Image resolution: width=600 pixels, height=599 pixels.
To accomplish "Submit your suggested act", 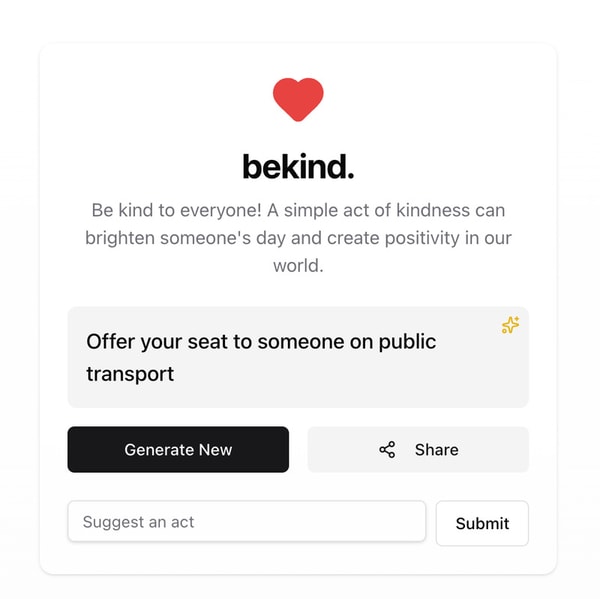I will click(482, 523).
